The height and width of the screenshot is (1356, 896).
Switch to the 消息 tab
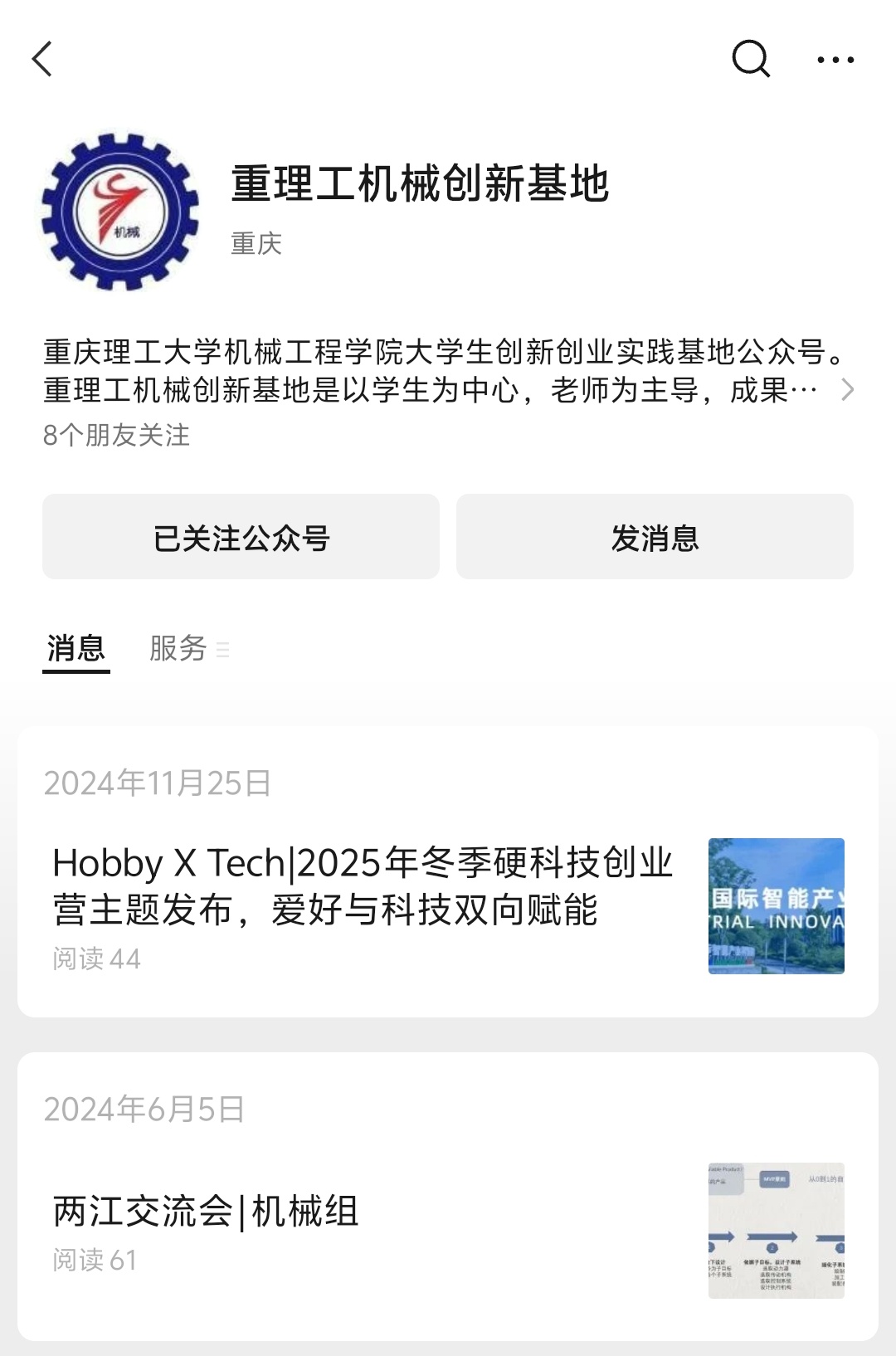tap(76, 648)
